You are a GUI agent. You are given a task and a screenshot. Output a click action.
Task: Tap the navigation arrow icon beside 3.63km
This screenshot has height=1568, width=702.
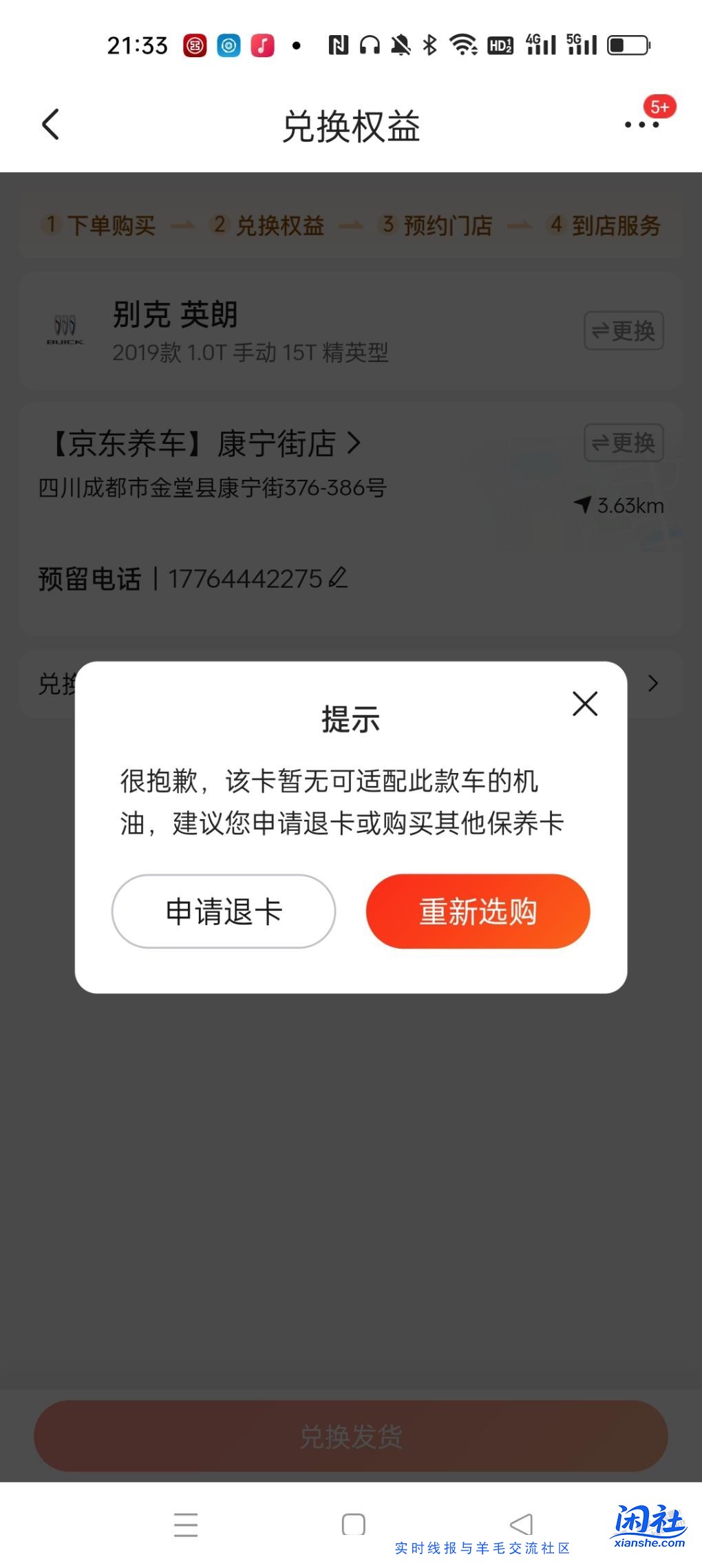click(x=582, y=506)
